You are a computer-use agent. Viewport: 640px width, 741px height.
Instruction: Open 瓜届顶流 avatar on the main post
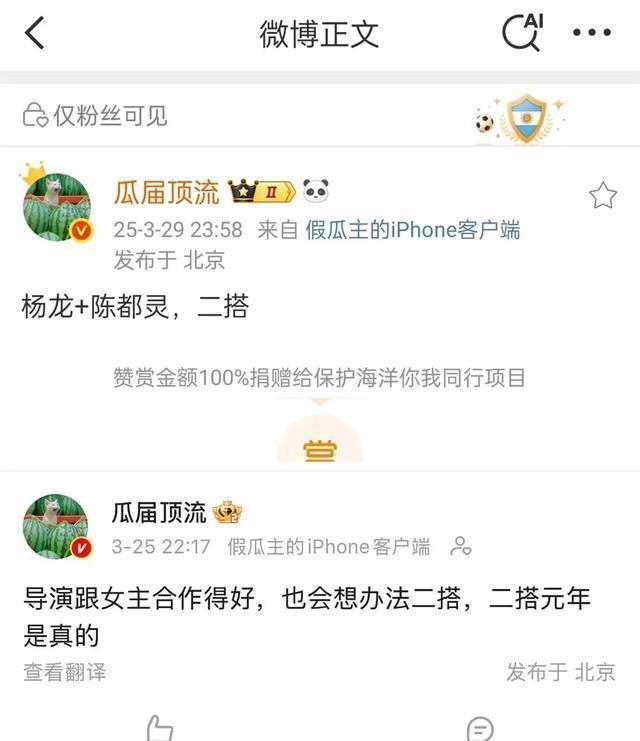click(57, 207)
